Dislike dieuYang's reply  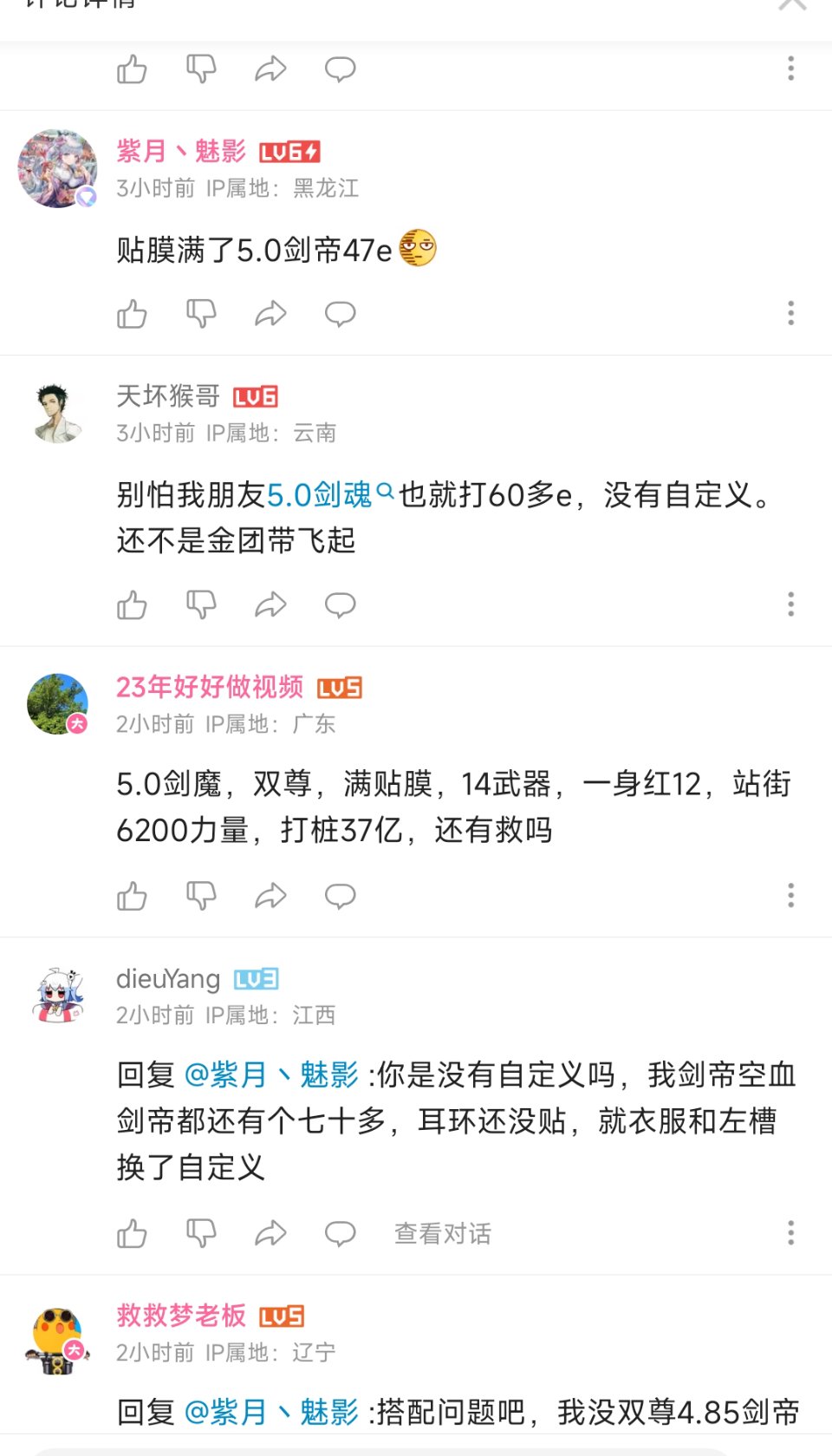coord(201,1233)
